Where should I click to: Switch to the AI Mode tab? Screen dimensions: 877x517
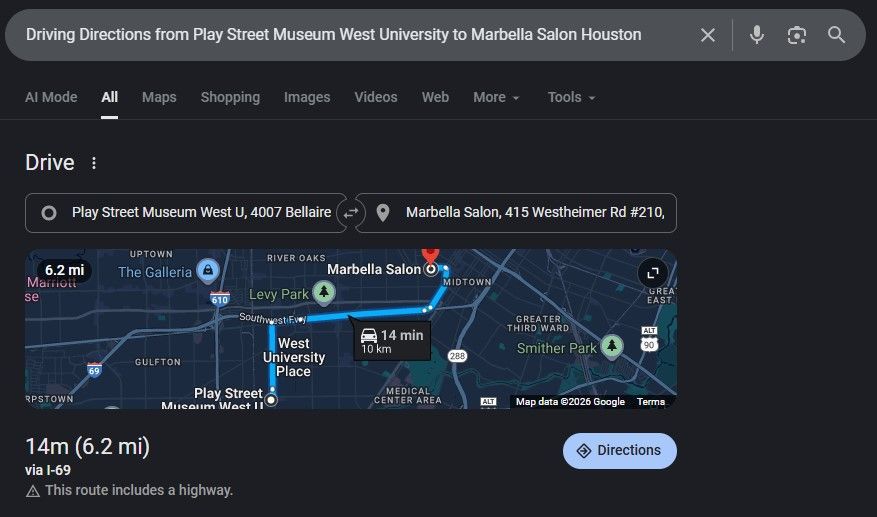pos(51,97)
